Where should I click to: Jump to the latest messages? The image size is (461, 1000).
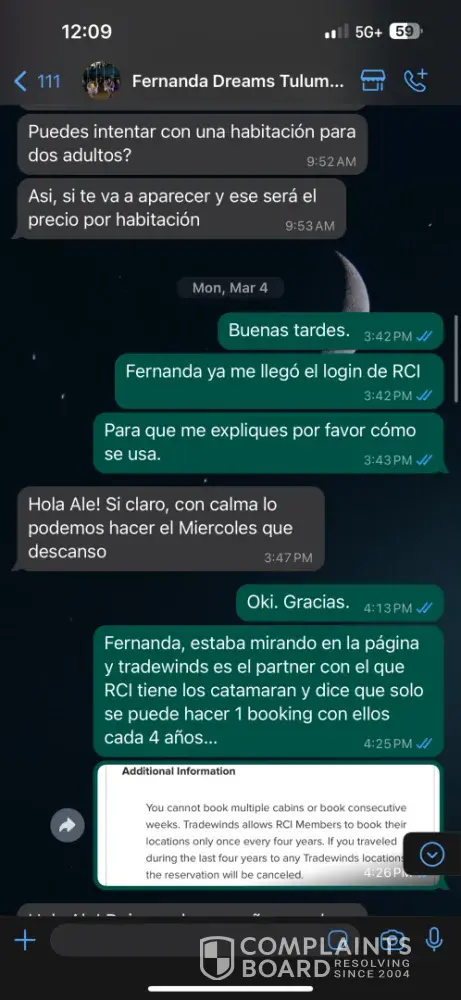pyautogui.click(x=432, y=854)
